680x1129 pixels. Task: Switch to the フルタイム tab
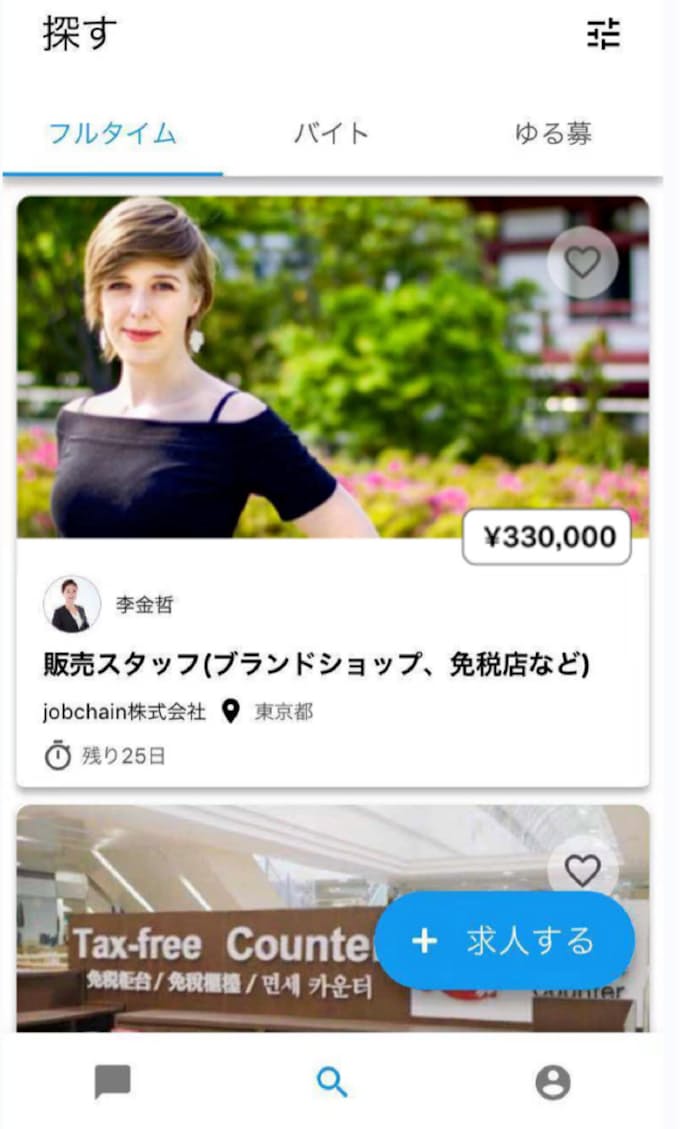click(112, 133)
